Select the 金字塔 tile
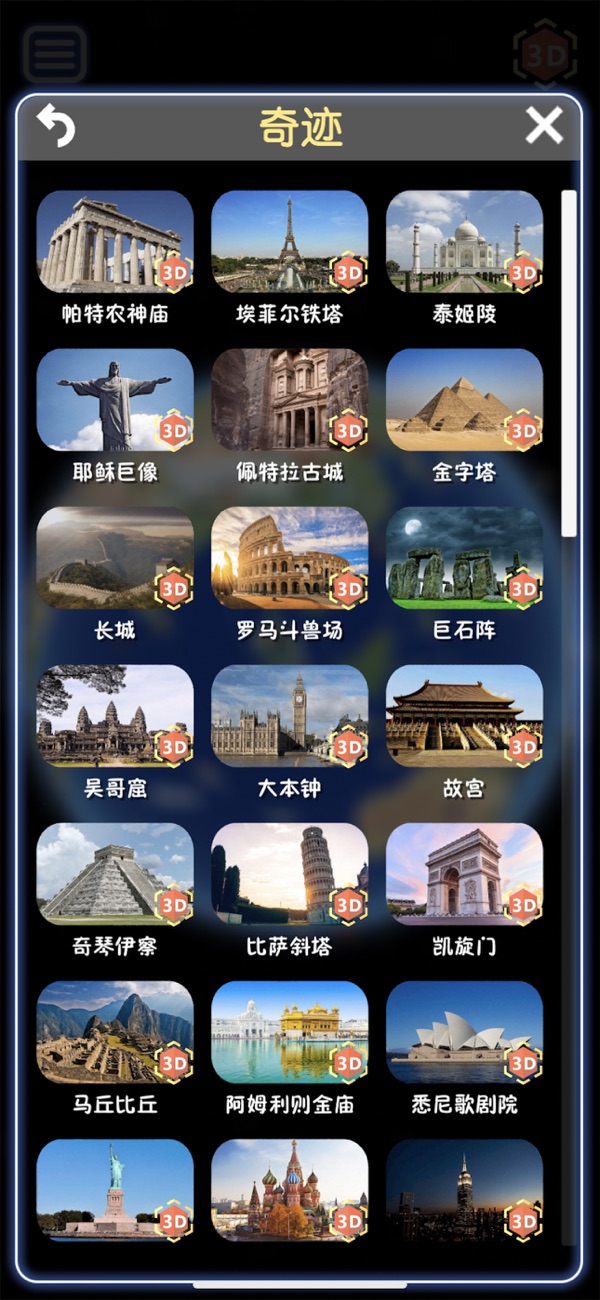 (464, 400)
